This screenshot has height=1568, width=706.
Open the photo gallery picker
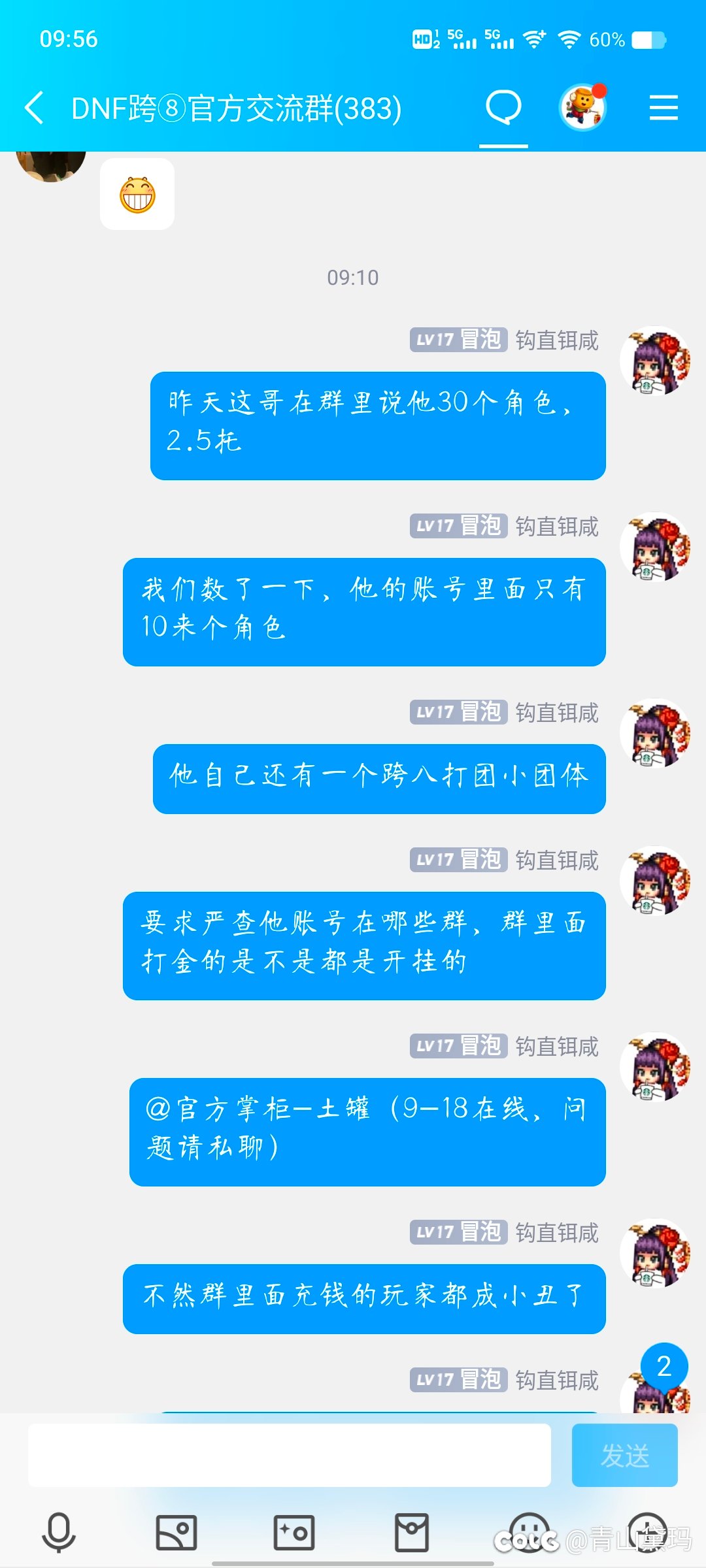tap(176, 1532)
